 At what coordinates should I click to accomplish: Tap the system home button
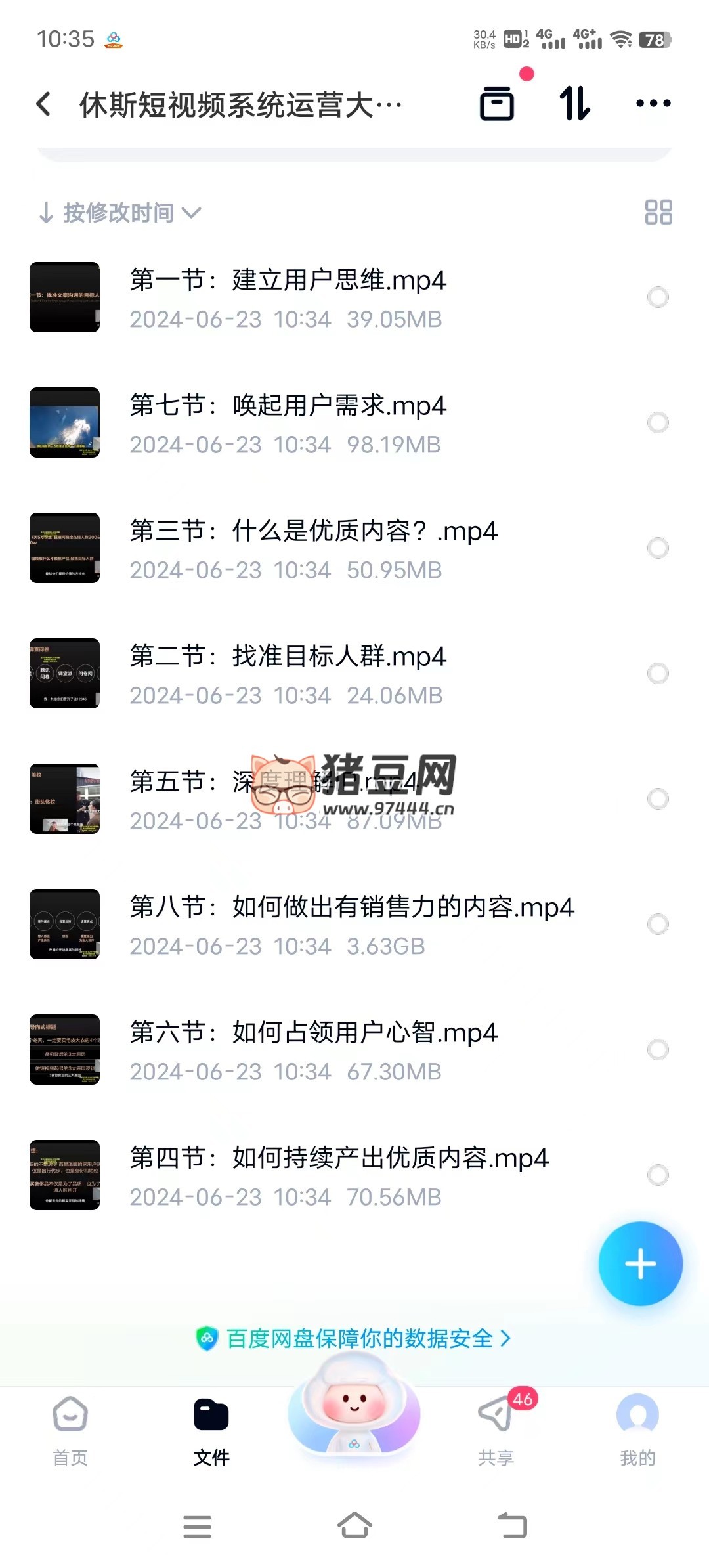[354, 1526]
